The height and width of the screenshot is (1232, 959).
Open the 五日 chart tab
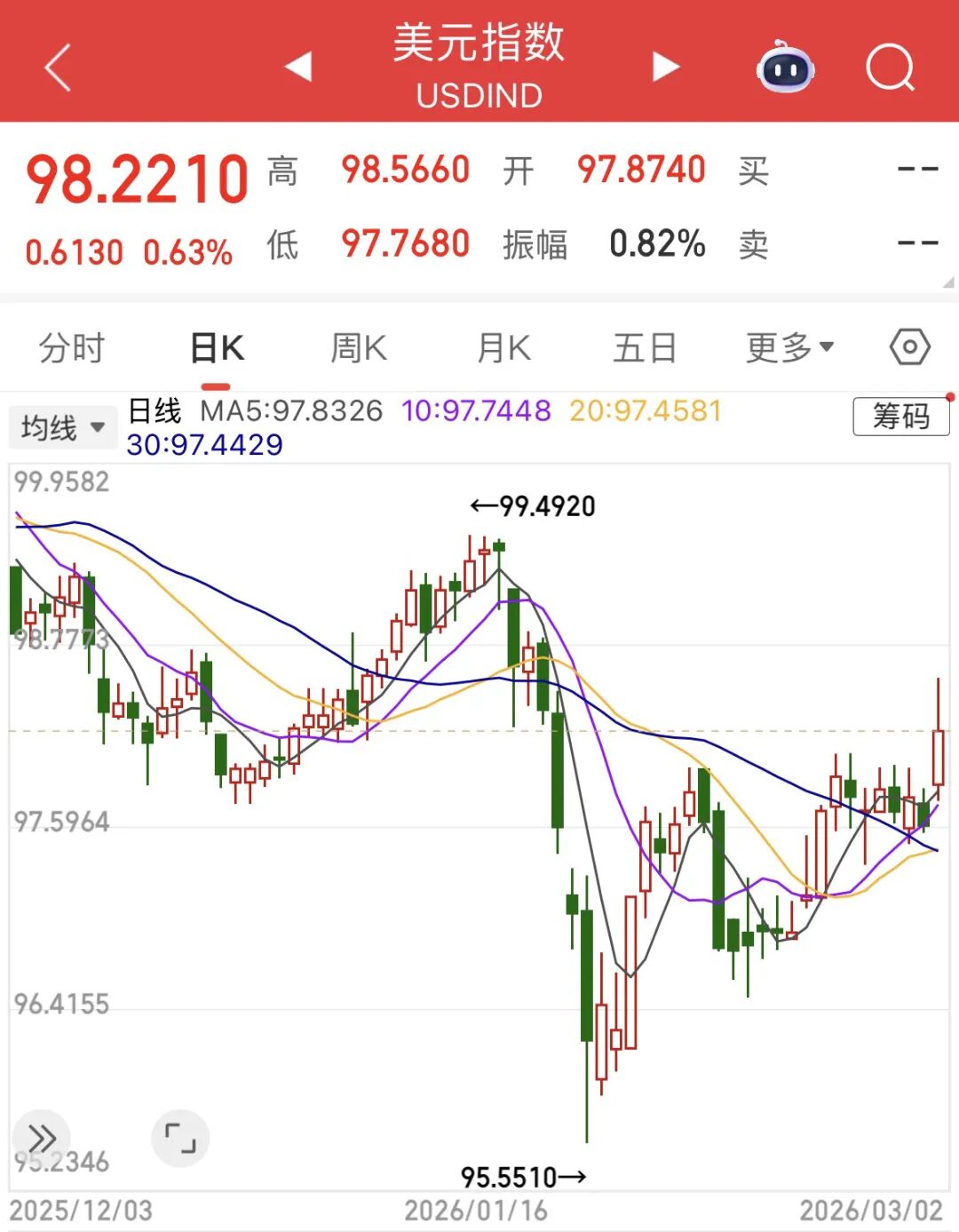645,347
